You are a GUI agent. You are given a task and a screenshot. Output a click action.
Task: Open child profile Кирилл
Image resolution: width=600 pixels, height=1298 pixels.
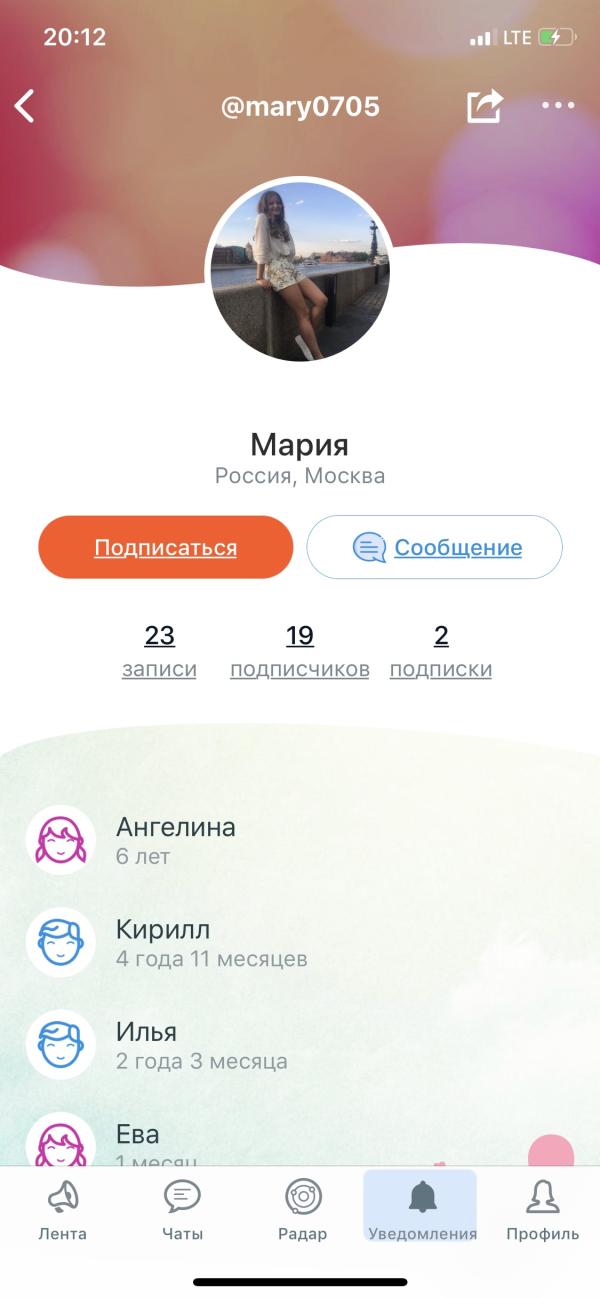(x=300, y=942)
